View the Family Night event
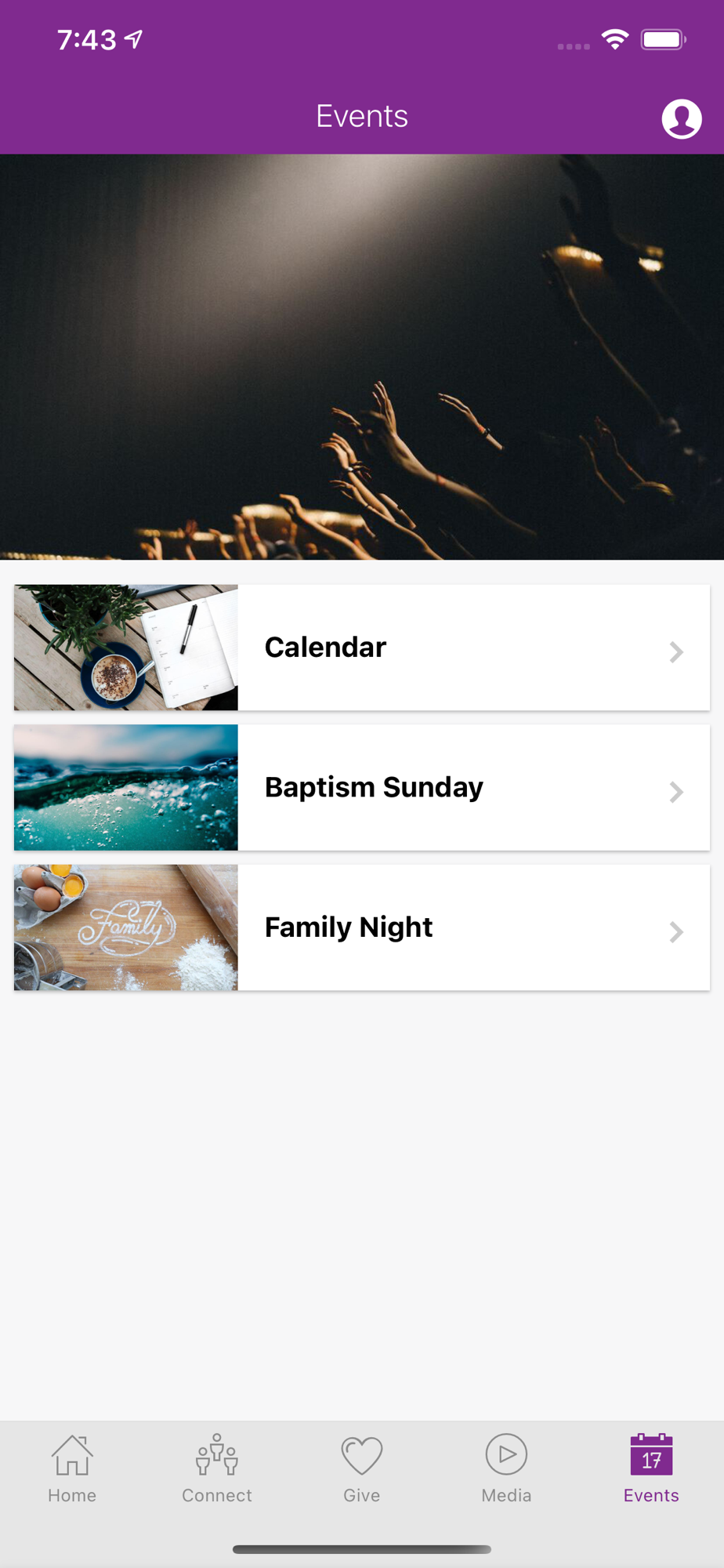This screenshot has width=724, height=1568. (x=362, y=927)
